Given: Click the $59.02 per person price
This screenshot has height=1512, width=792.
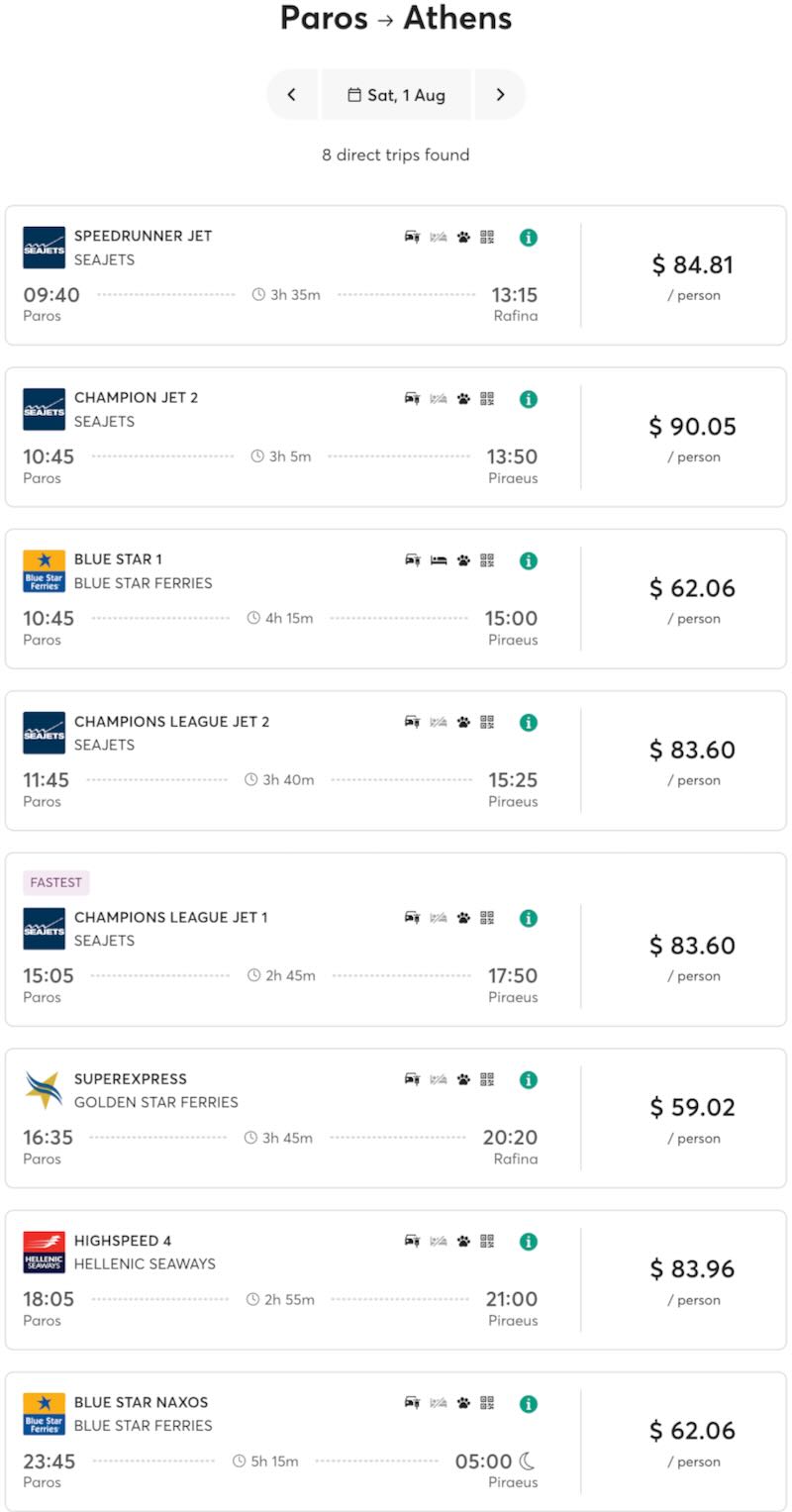Looking at the screenshot, I should tap(694, 1107).
